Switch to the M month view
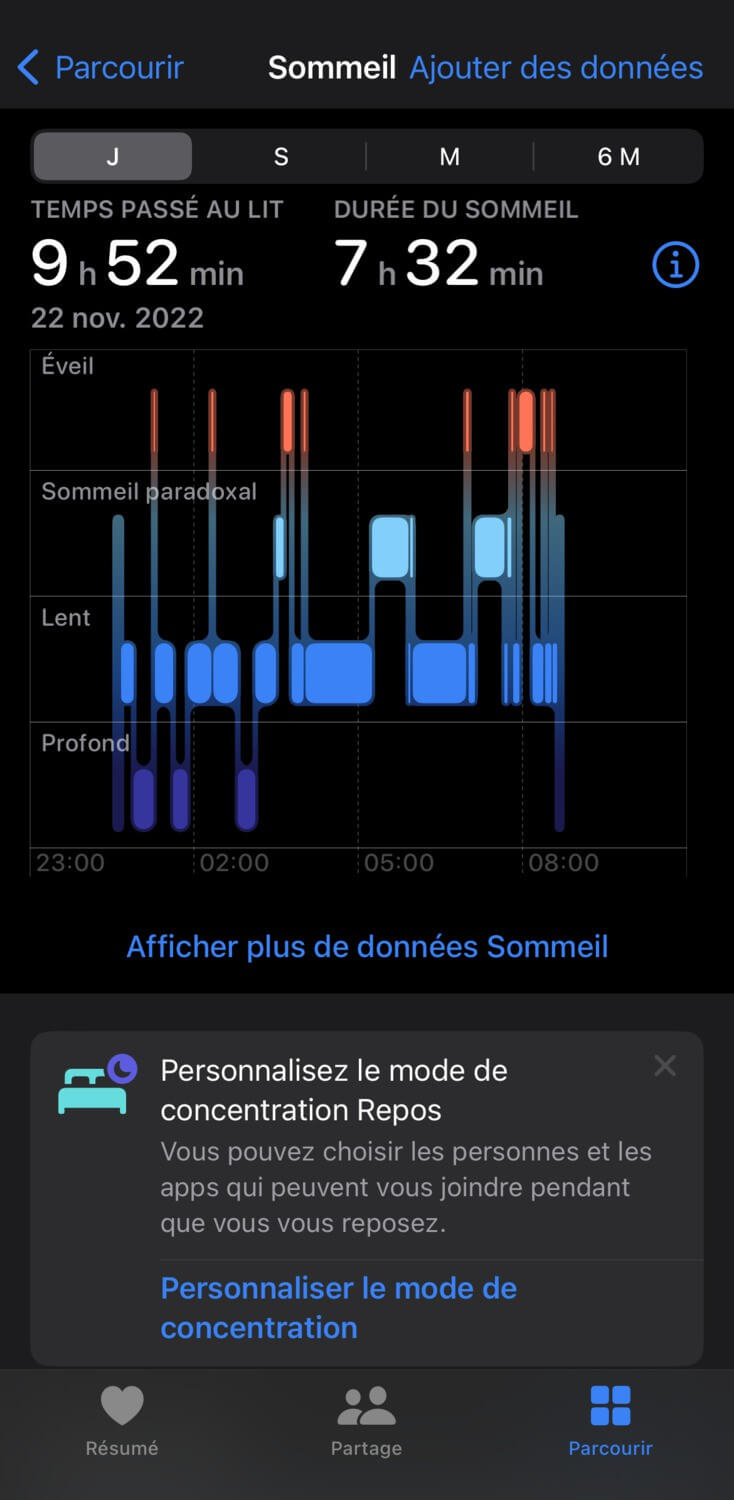The height and width of the screenshot is (1500, 734). (x=450, y=156)
